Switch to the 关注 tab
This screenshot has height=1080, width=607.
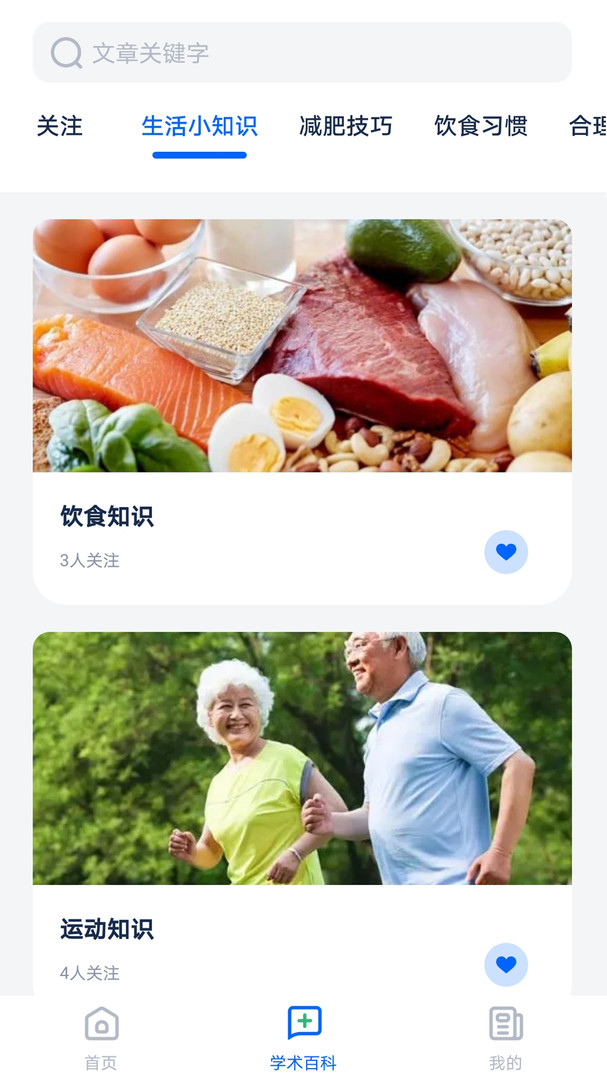60,126
